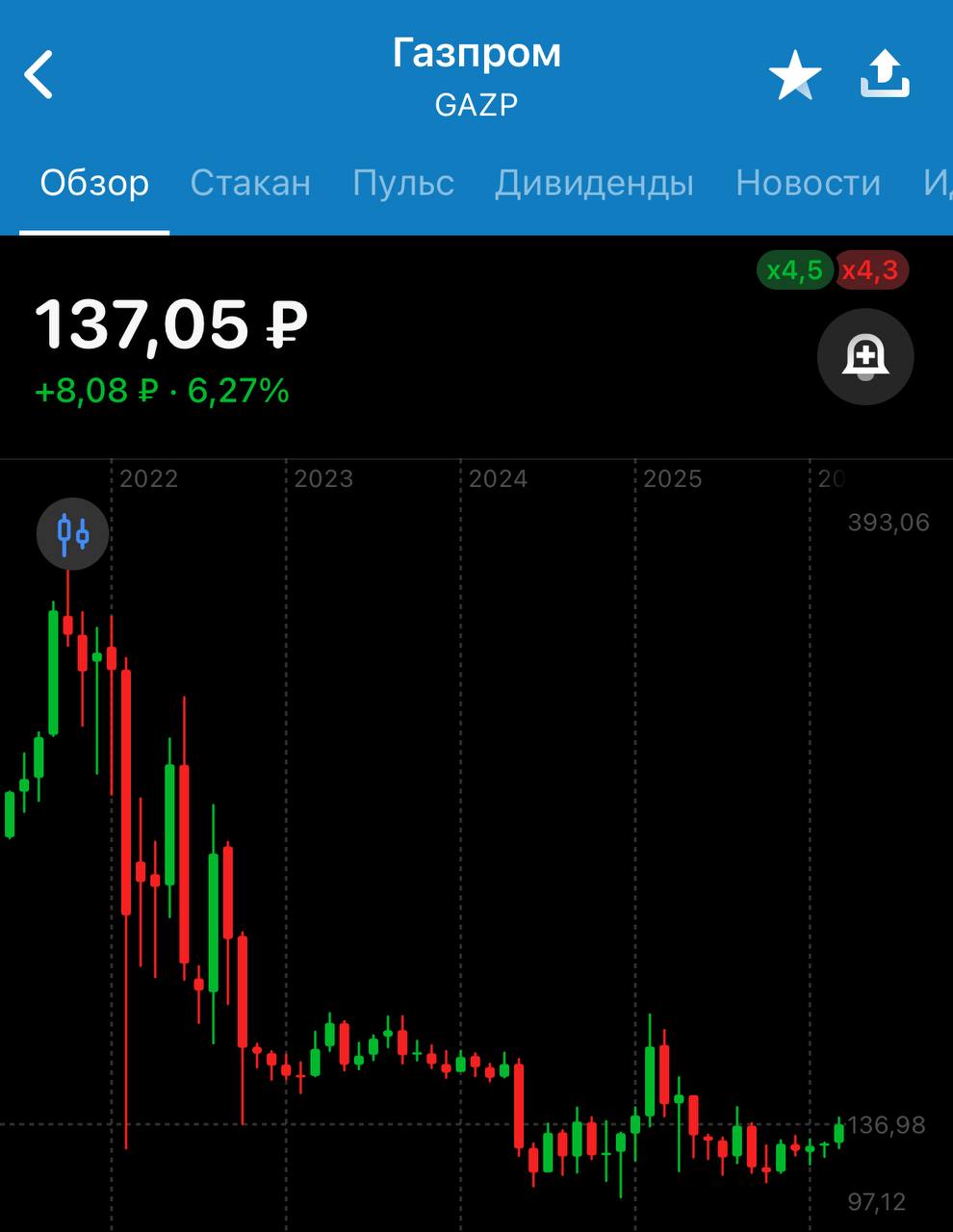
Task: Open the Пульс tab
Action: (x=403, y=183)
